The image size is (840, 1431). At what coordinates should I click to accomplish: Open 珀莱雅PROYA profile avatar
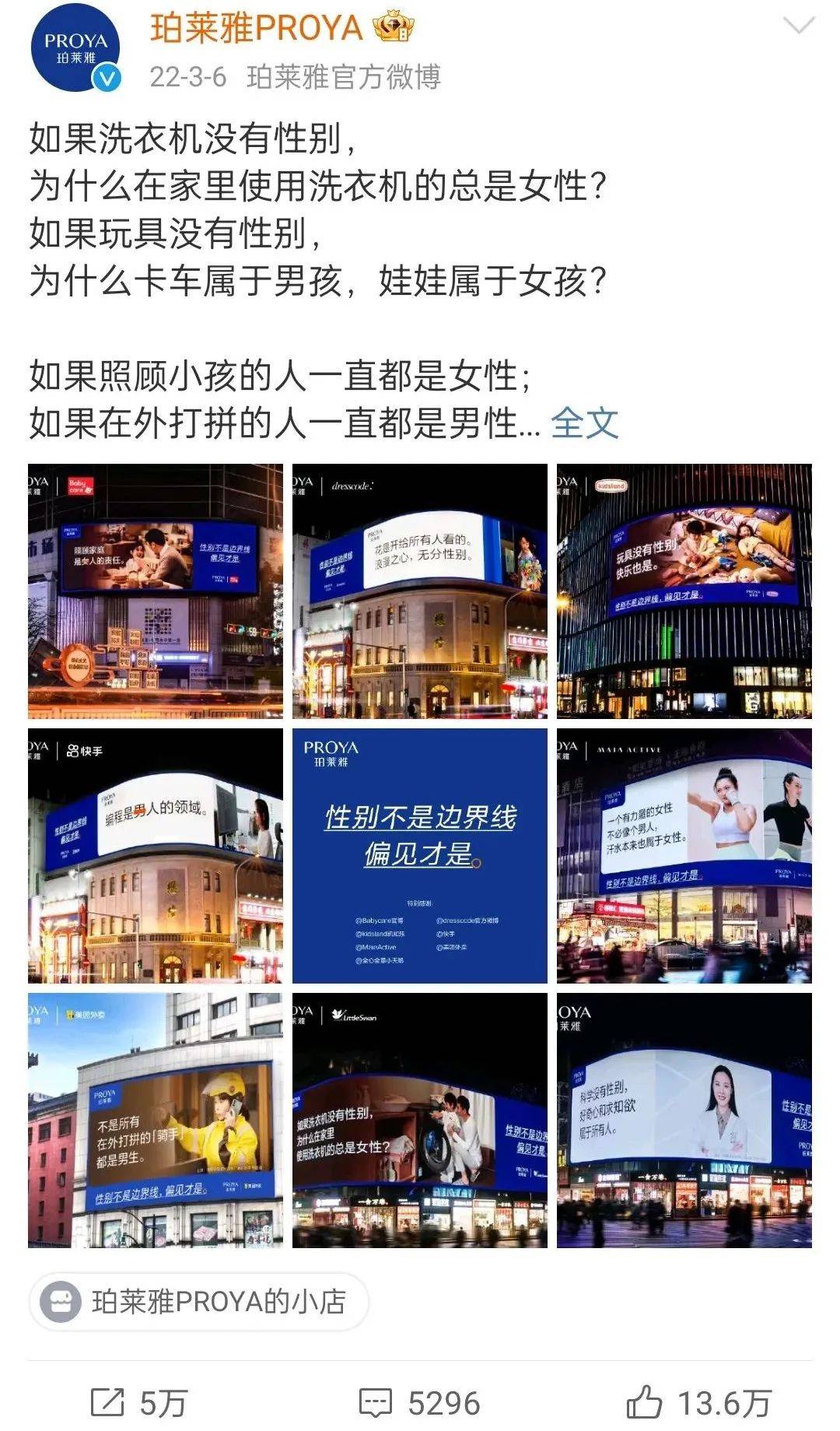point(75,48)
